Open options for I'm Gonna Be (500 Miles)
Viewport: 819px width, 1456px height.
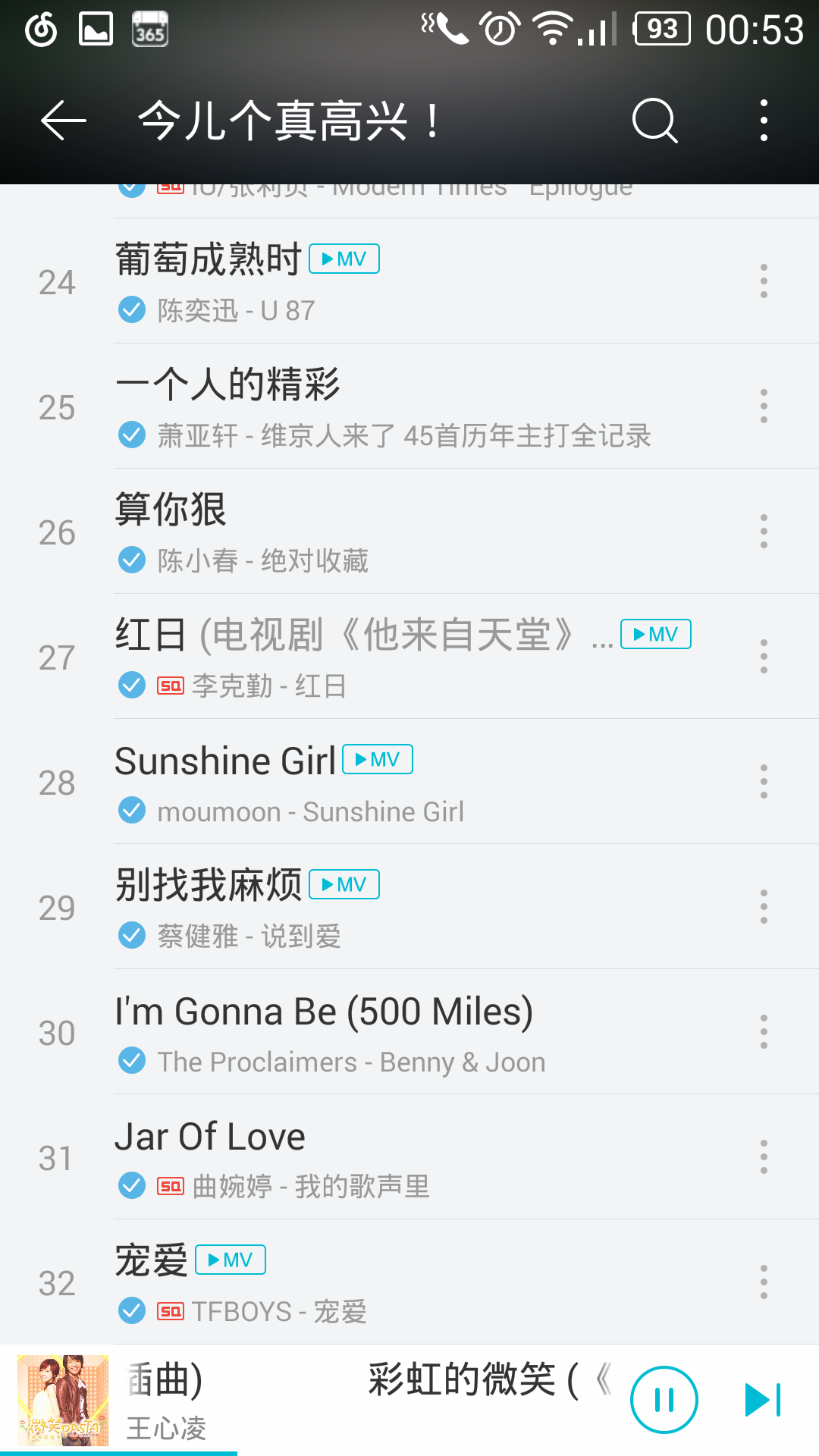pyautogui.click(x=764, y=1032)
